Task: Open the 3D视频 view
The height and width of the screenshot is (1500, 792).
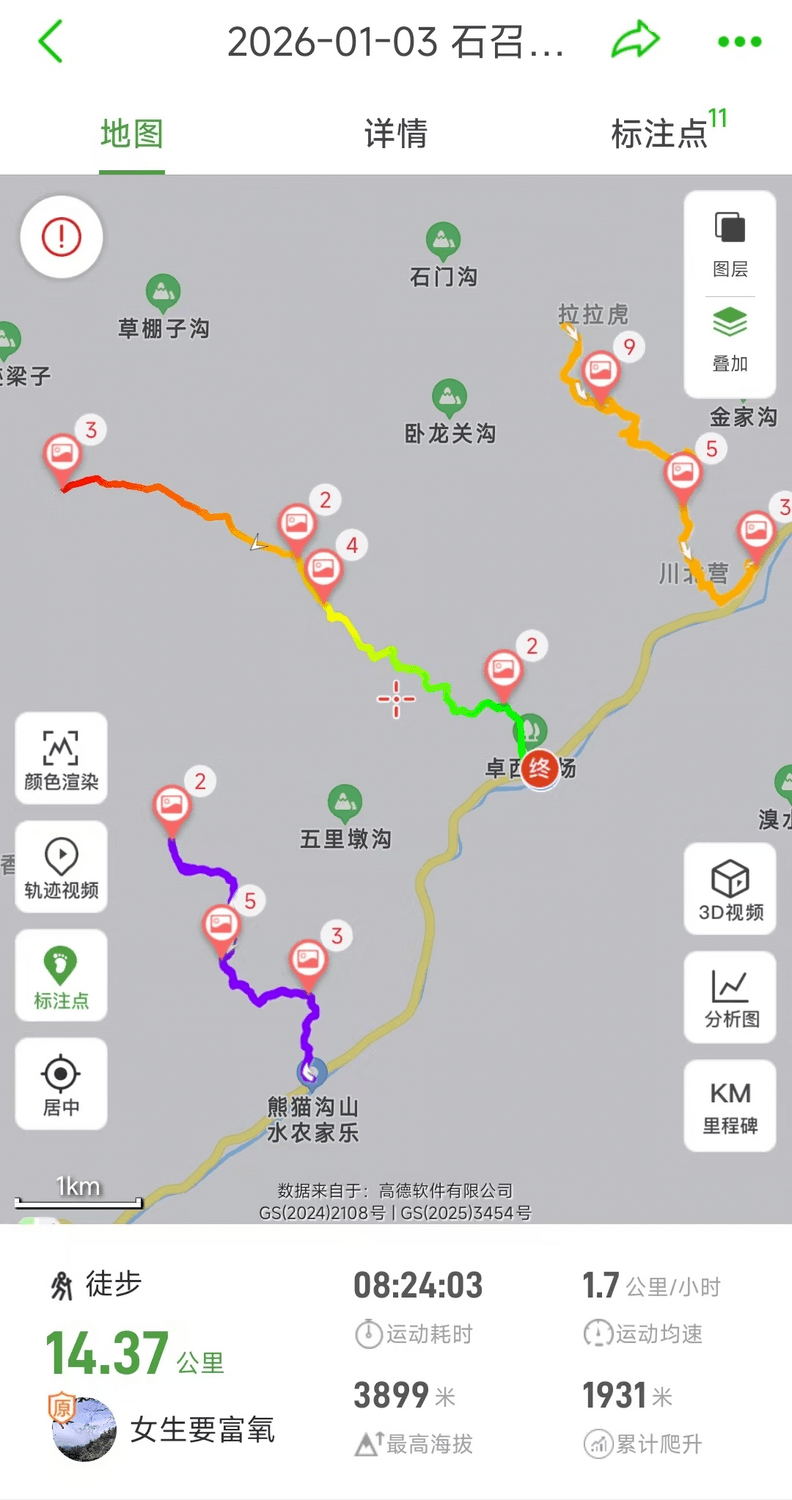Action: pos(730,889)
